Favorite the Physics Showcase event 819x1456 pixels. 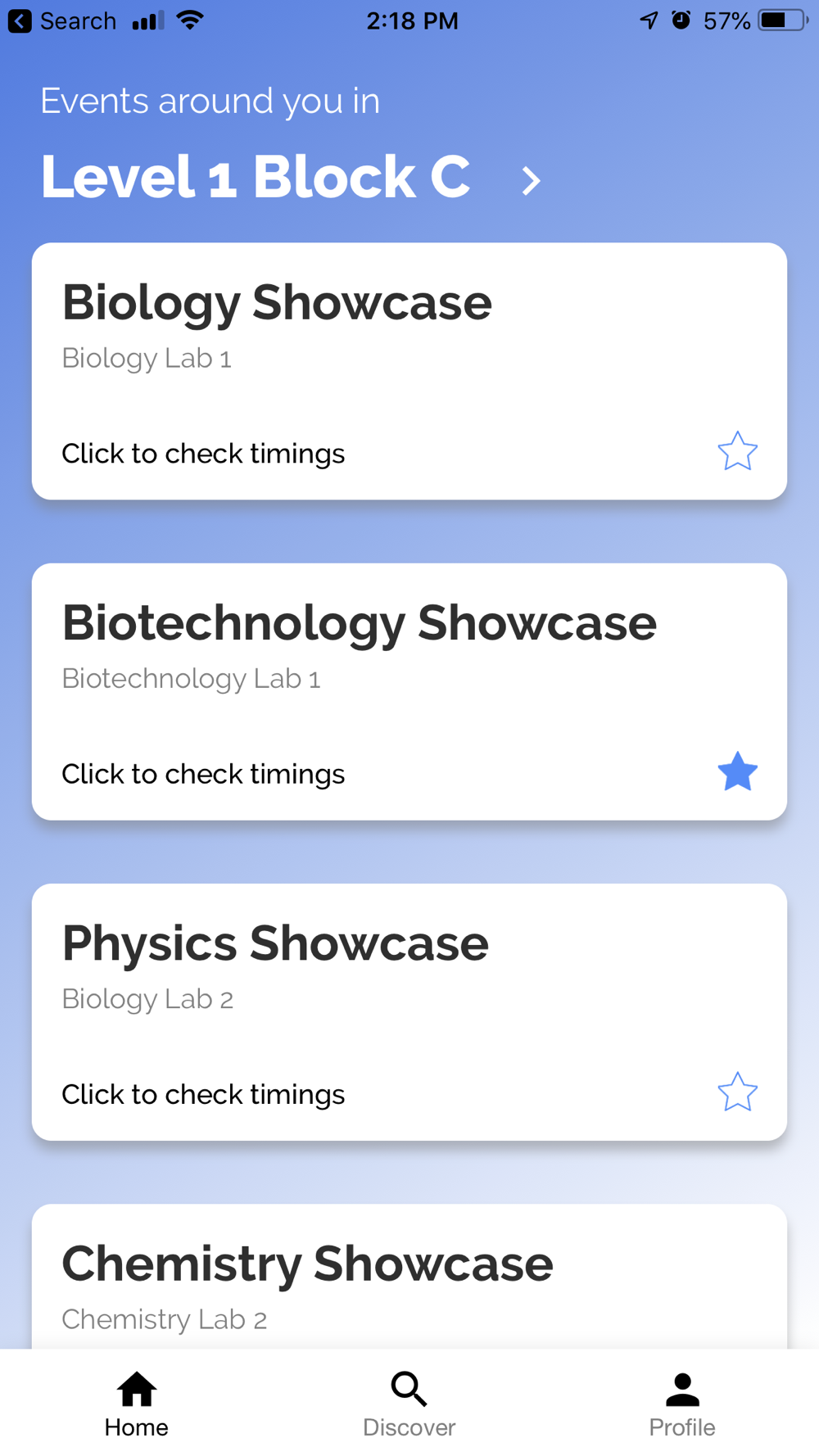737,1092
